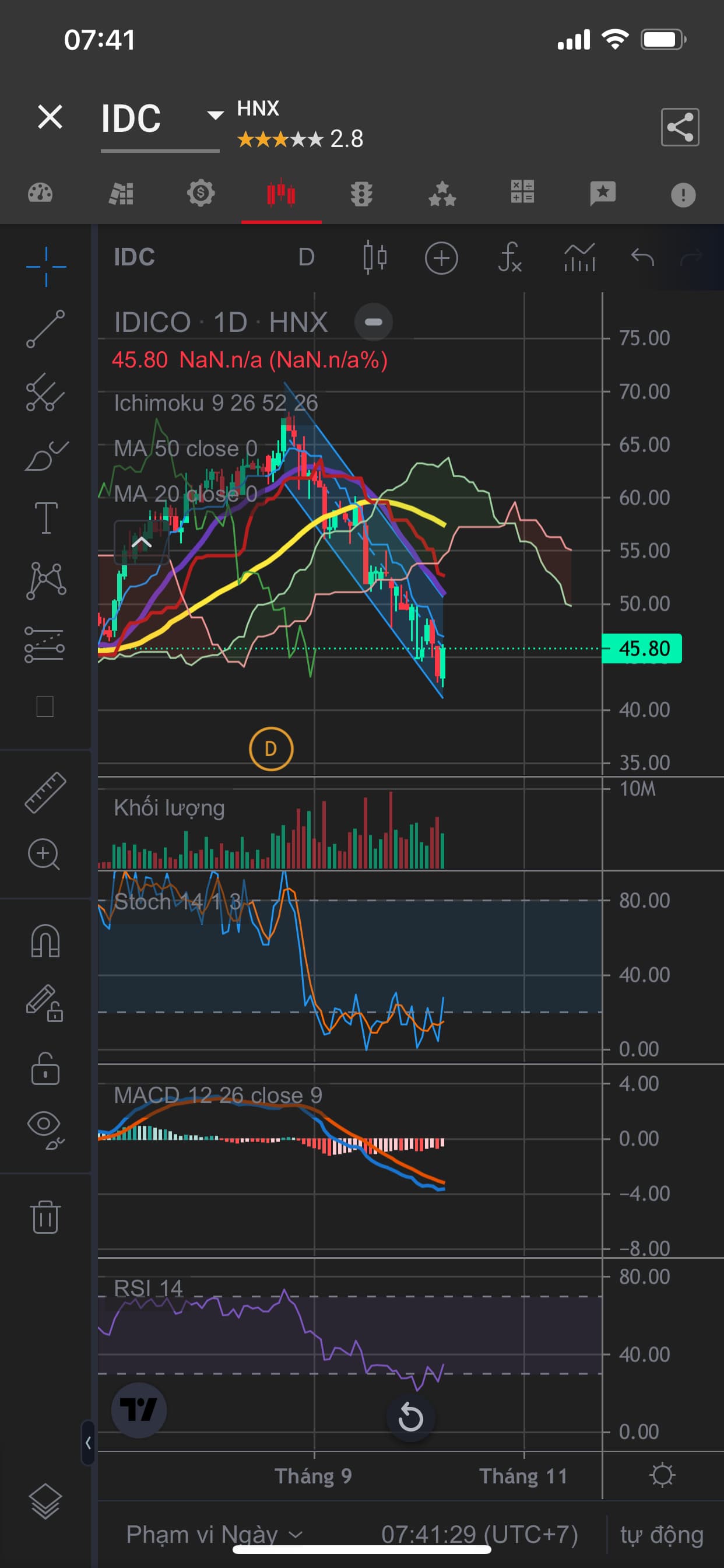Open the starred message tab

[x=602, y=194]
